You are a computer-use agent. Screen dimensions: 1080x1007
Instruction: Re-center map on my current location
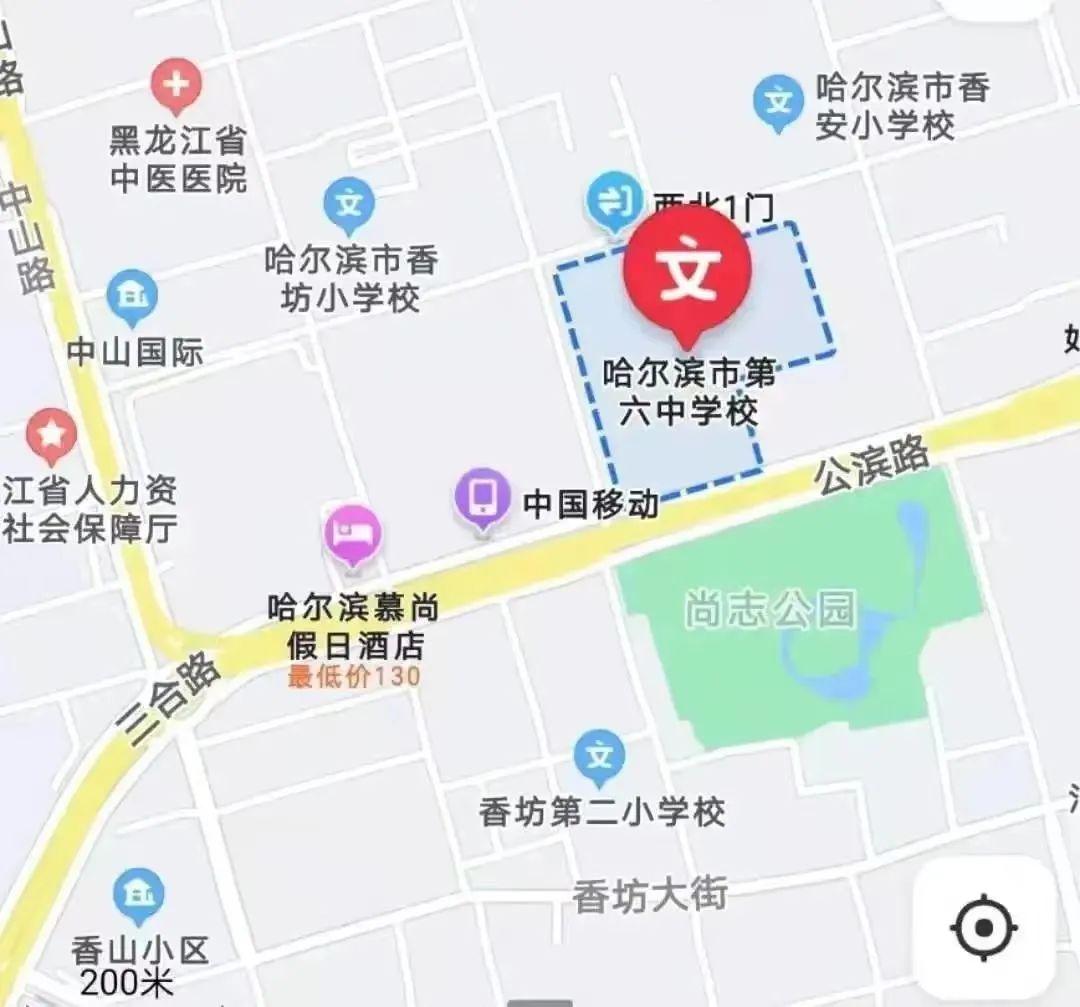click(984, 928)
